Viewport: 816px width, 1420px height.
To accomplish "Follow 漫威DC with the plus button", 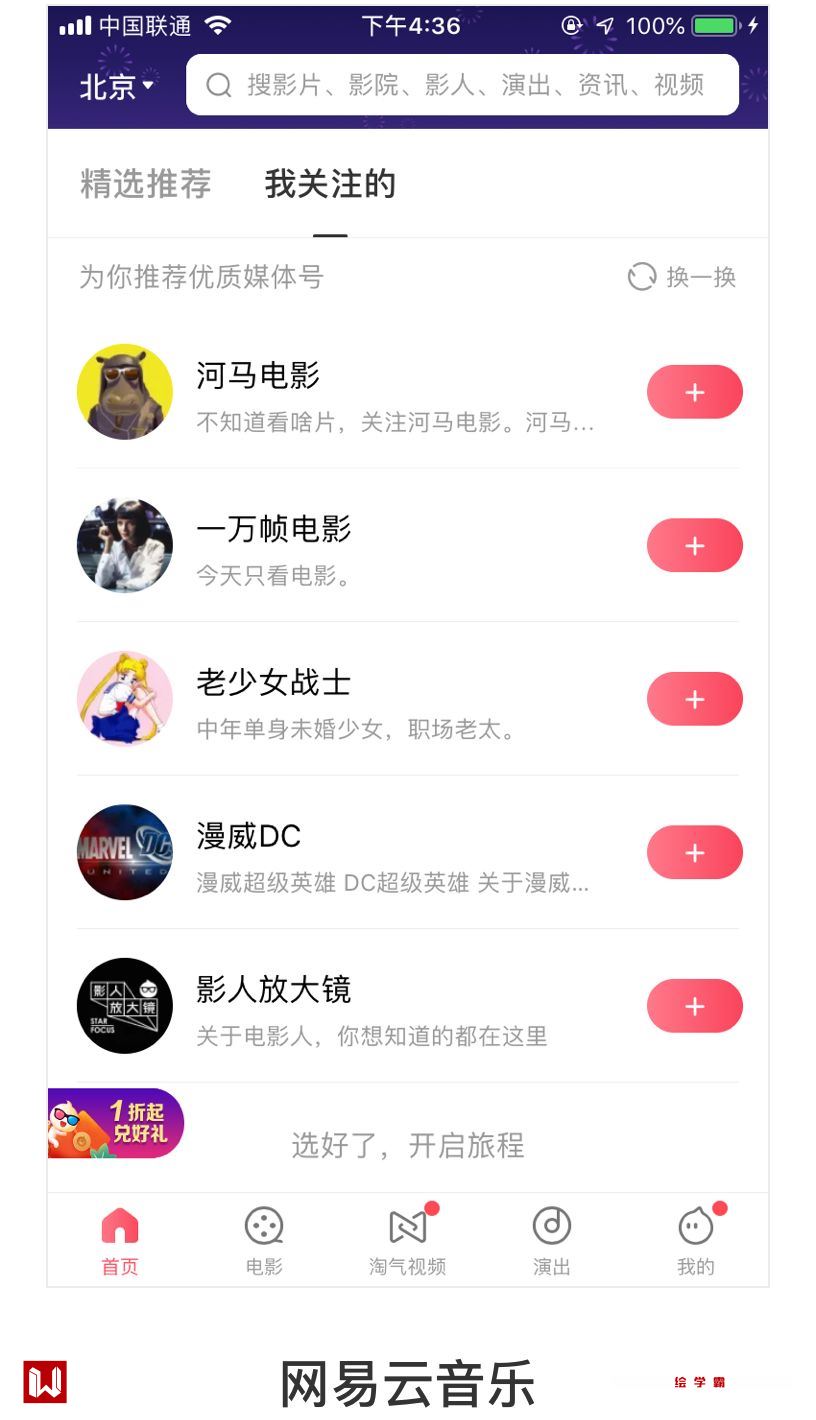I will point(694,853).
